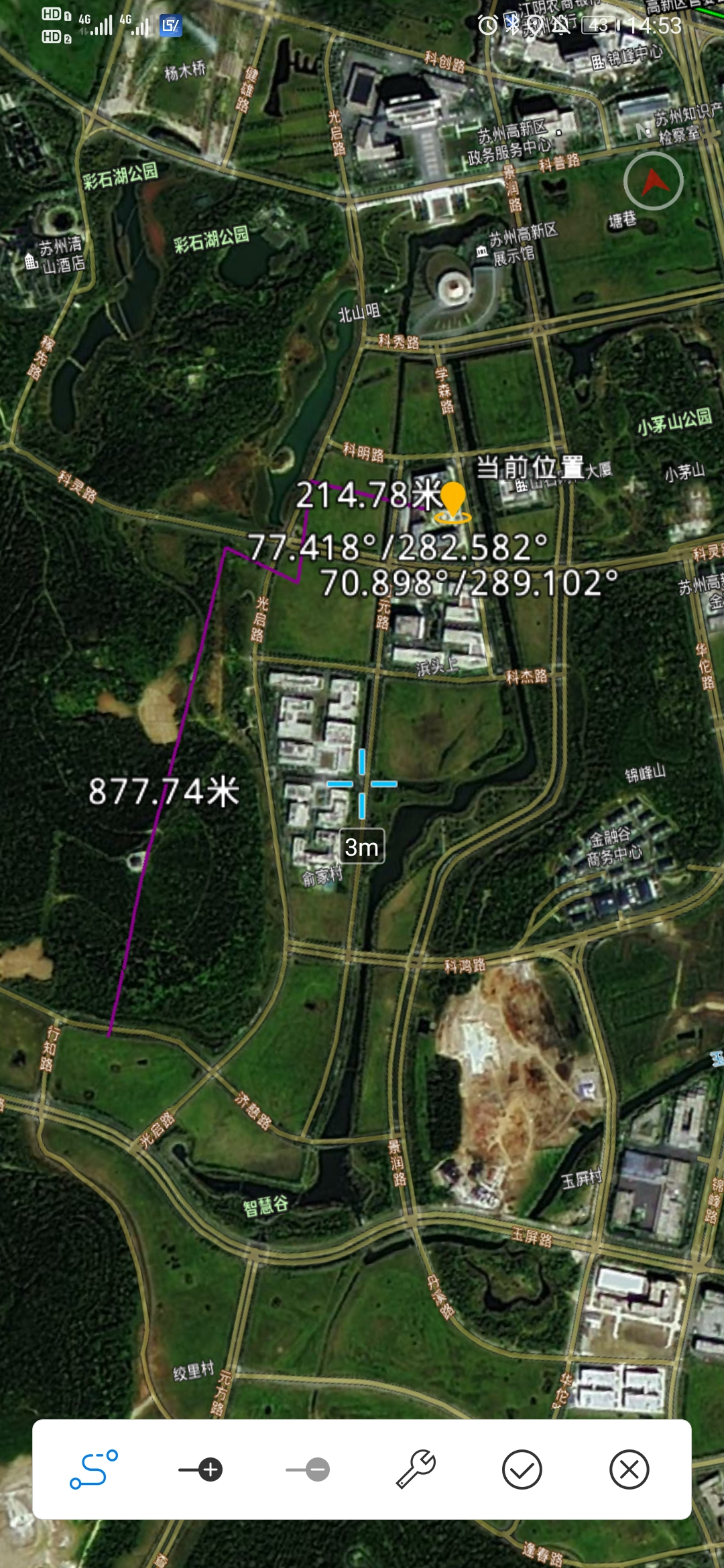The image size is (724, 1568).
Task: Add a point to the measured route
Action: click(x=200, y=1469)
